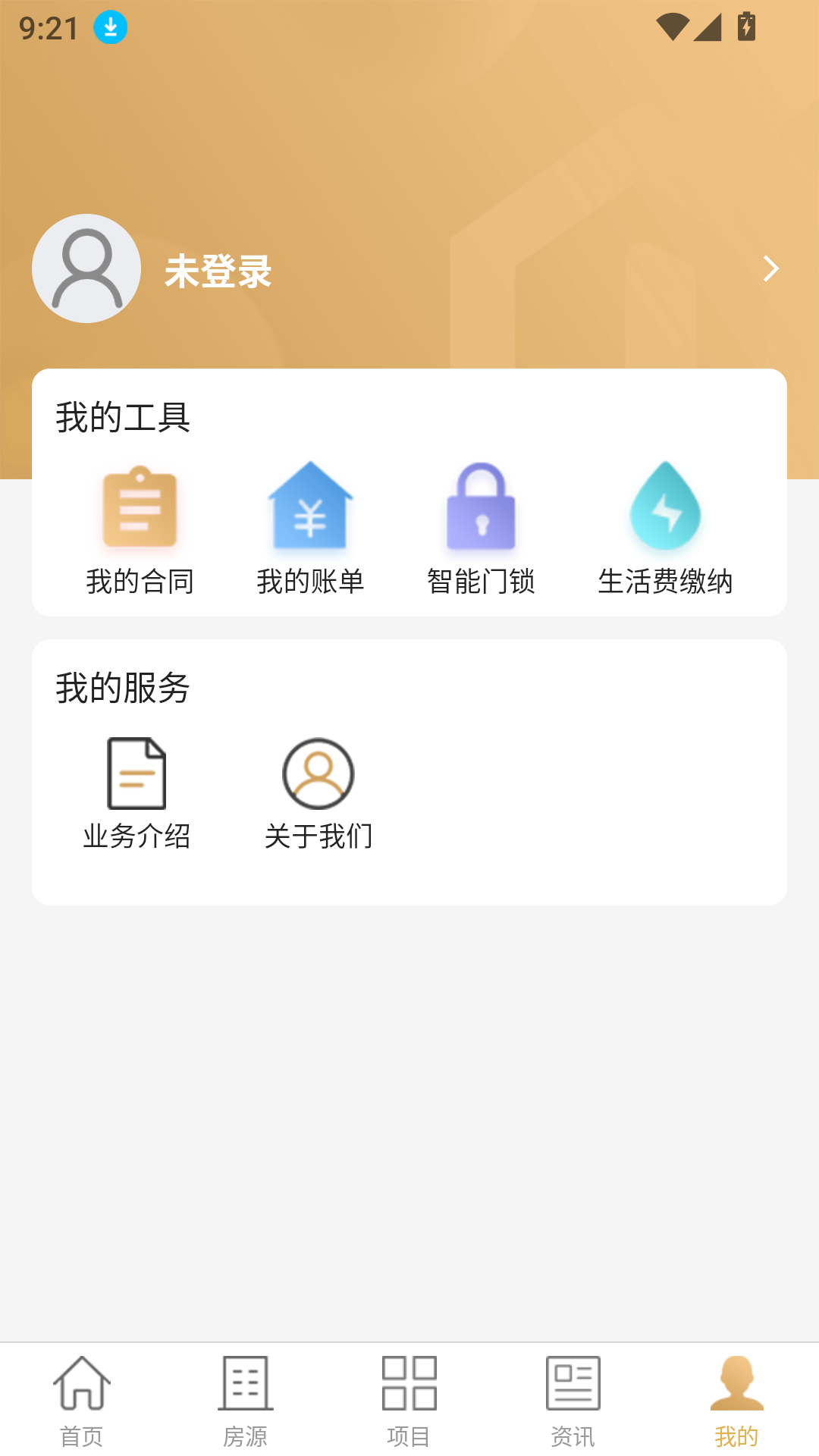
Task: Expand the login detail chevron arrow
Action: tap(772, 268)
